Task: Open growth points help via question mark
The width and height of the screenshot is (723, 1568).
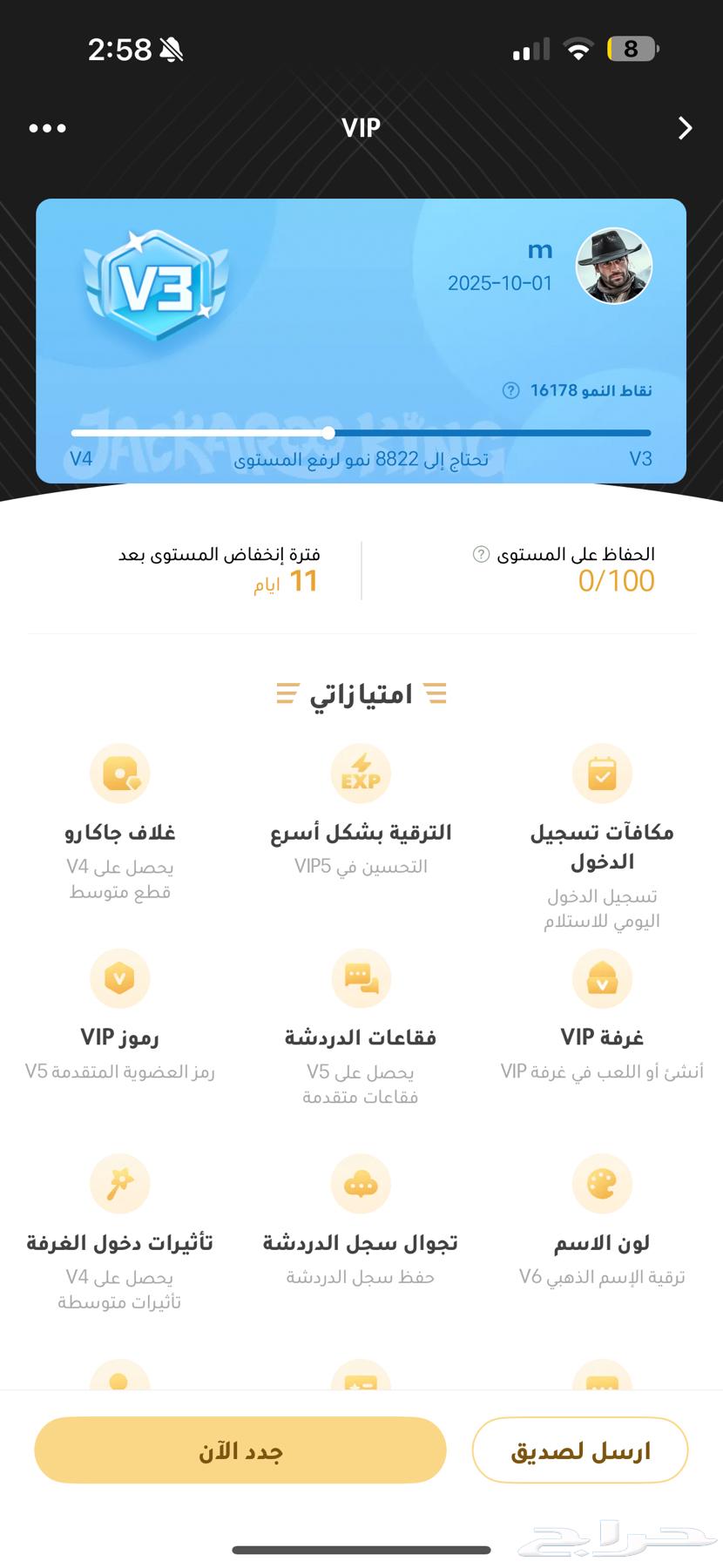Action: pyautogui.click(x=509, y=390)
